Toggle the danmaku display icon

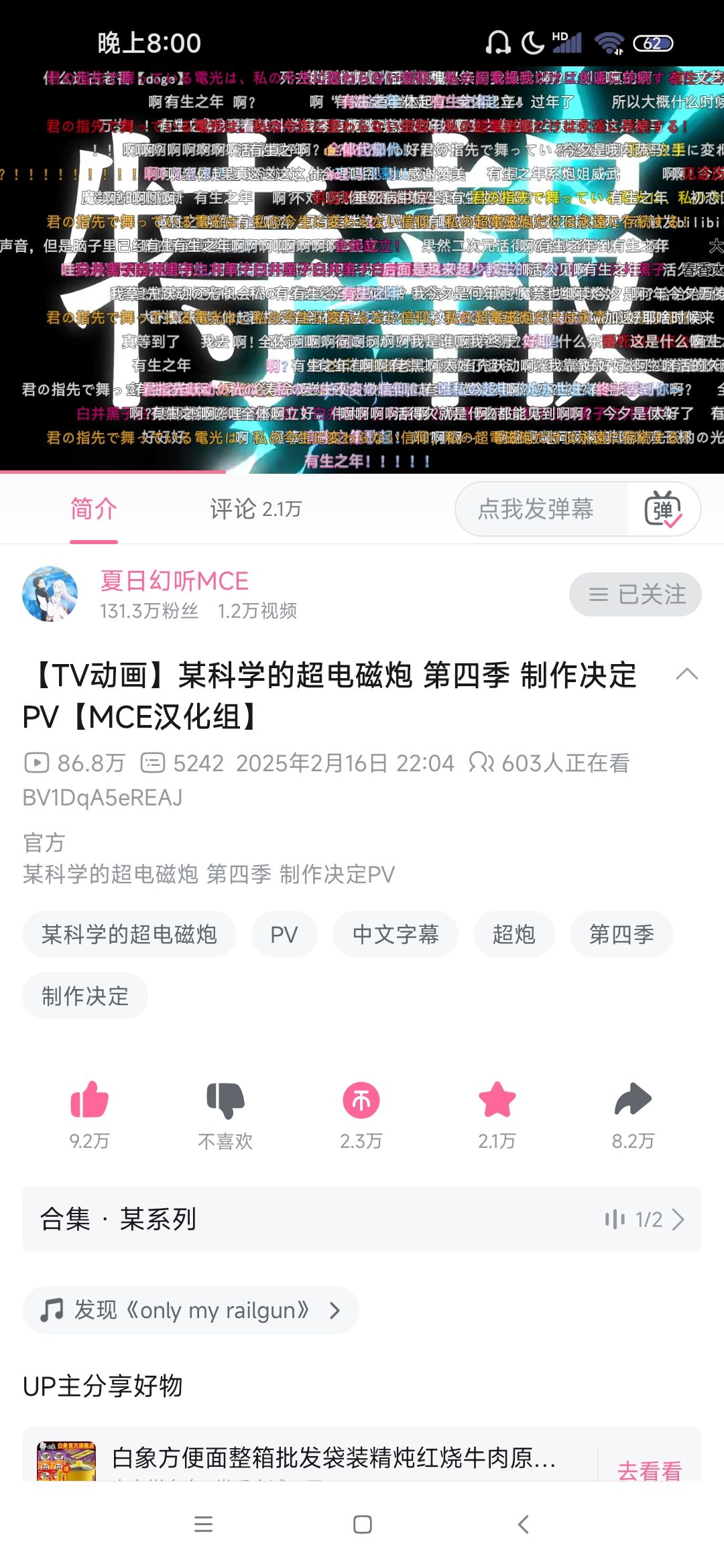tap(663, 509)
